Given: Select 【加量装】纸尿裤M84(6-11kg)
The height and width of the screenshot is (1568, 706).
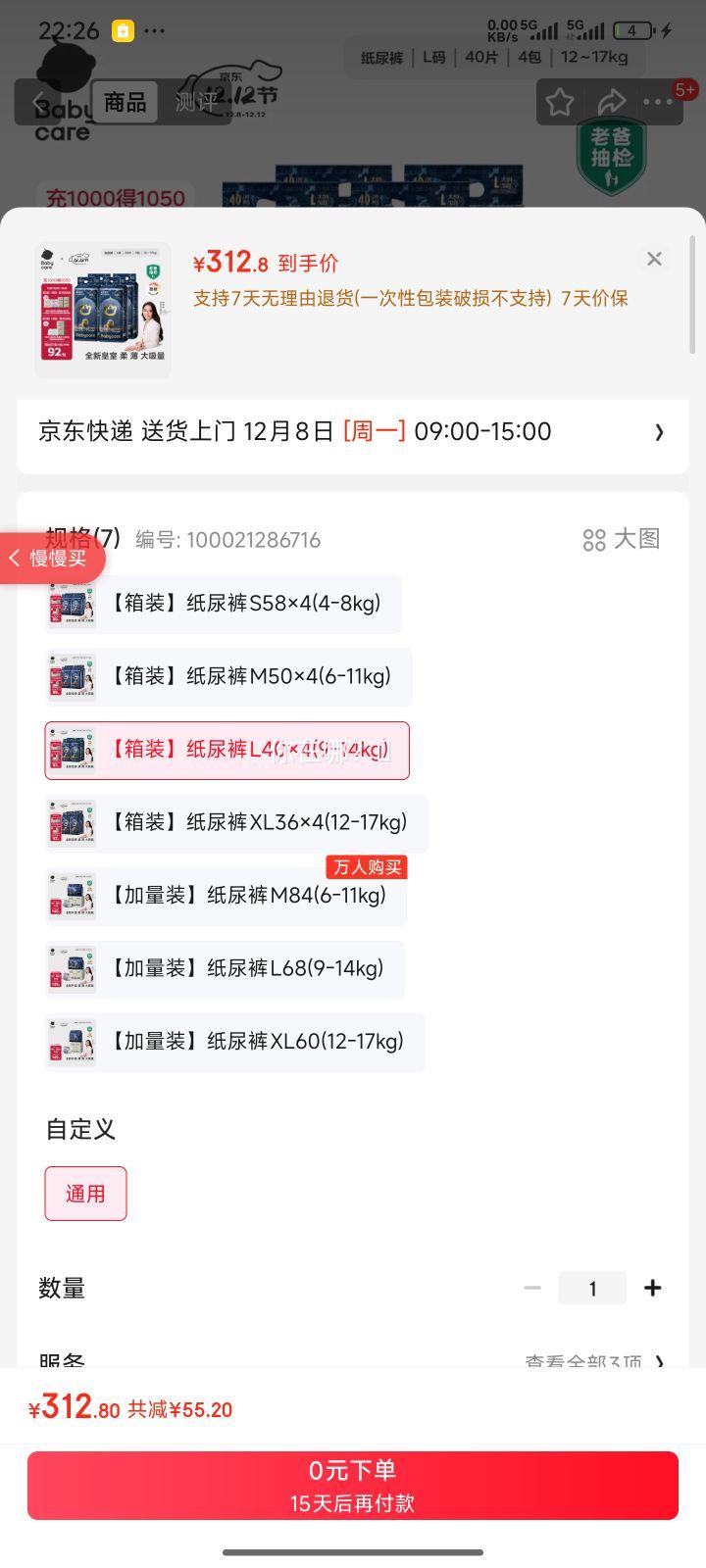Looking at the screenshot, I should click(227, 896).
